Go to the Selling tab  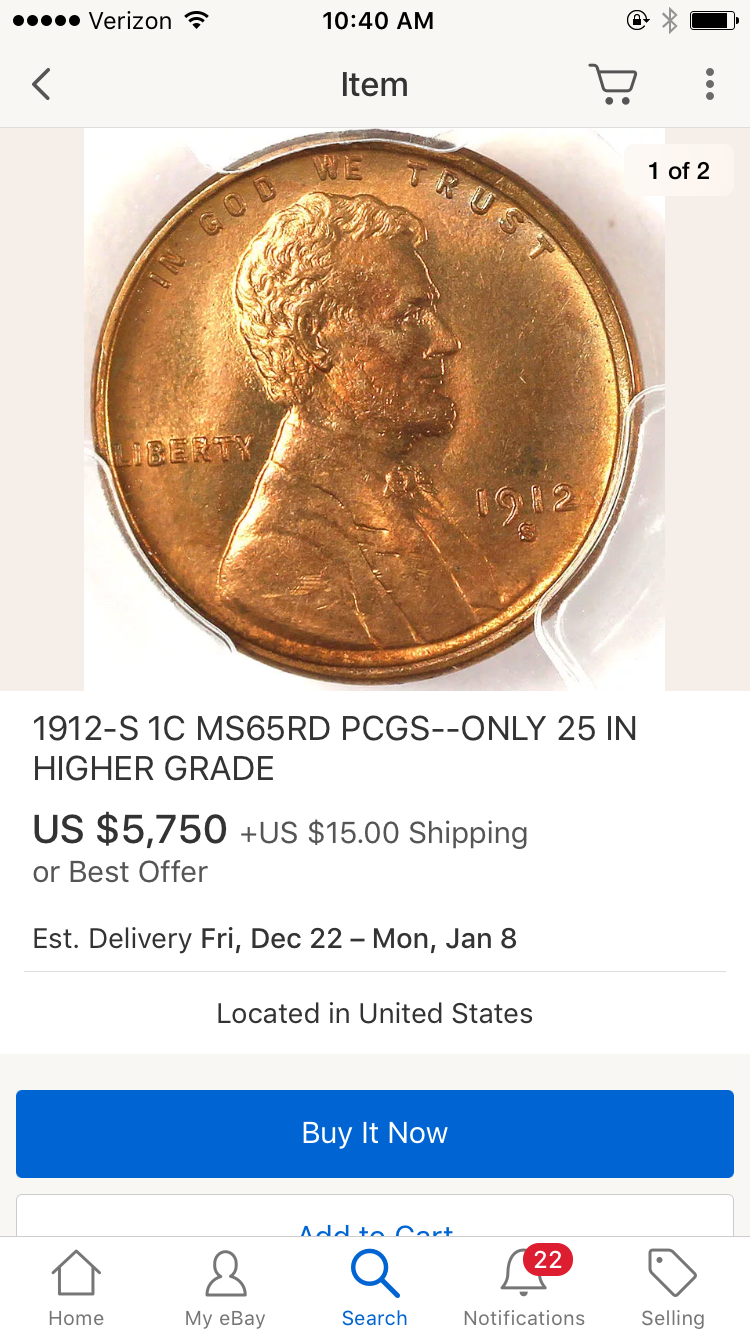pyautogui.click(x=673, y=1288)
